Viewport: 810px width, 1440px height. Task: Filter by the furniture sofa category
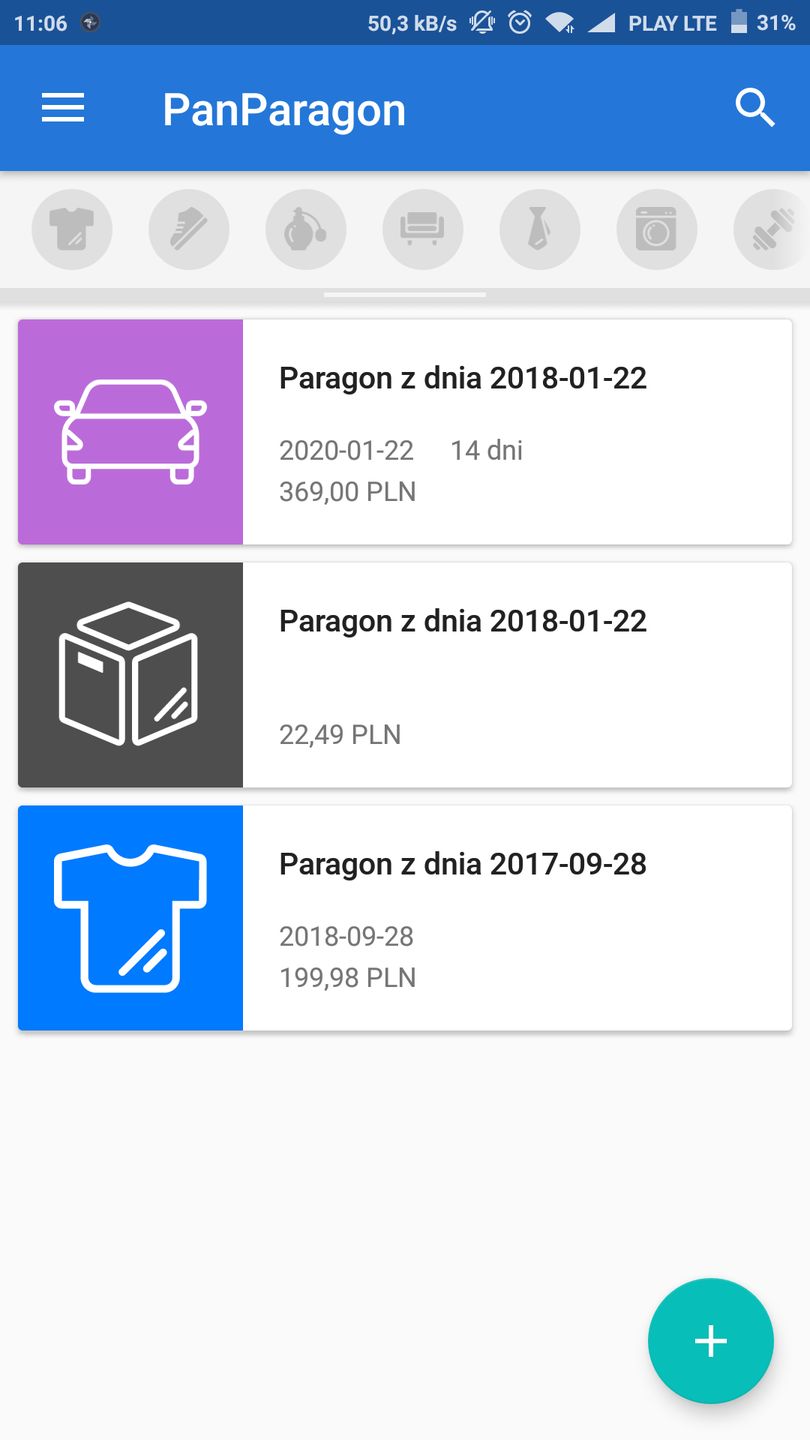pos(422,230)
